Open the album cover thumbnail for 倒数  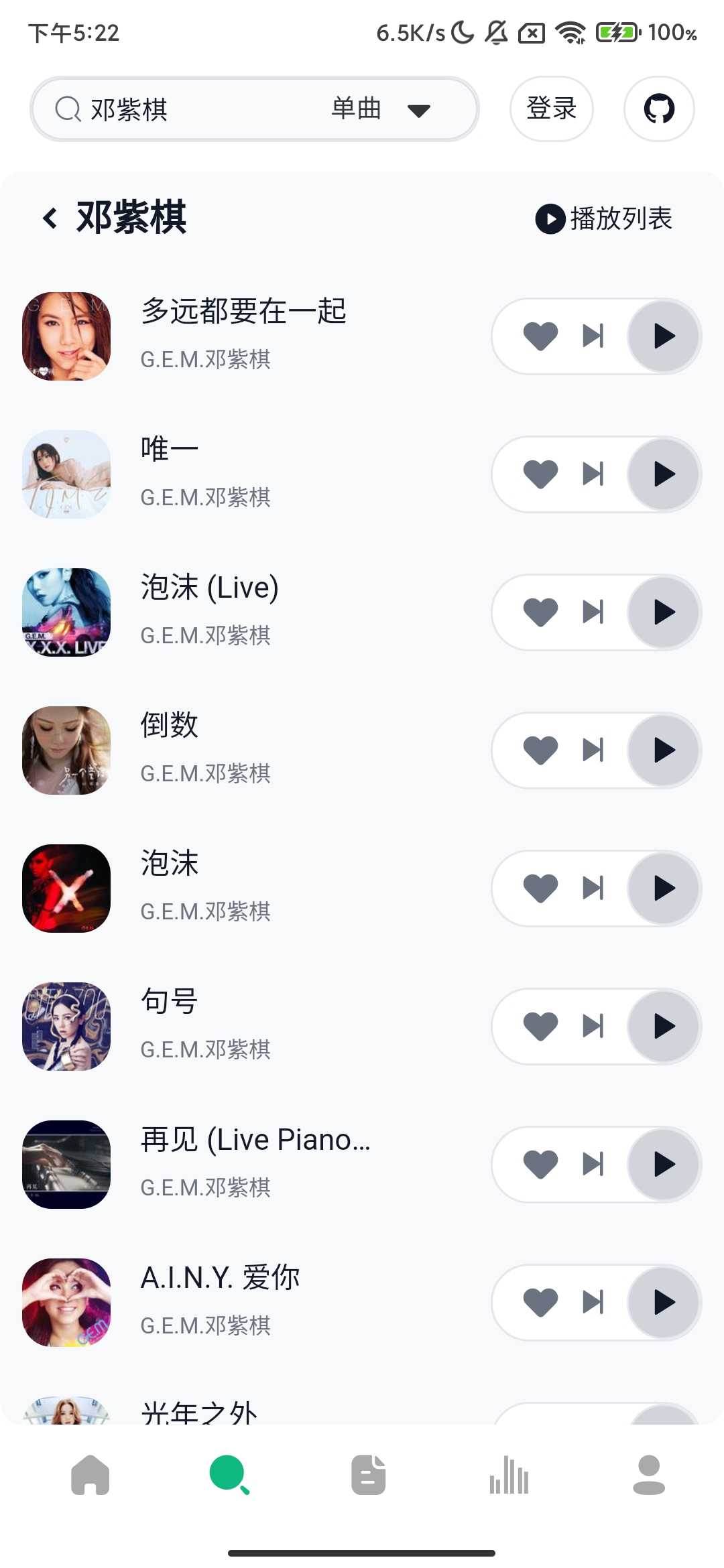[66, 750]
